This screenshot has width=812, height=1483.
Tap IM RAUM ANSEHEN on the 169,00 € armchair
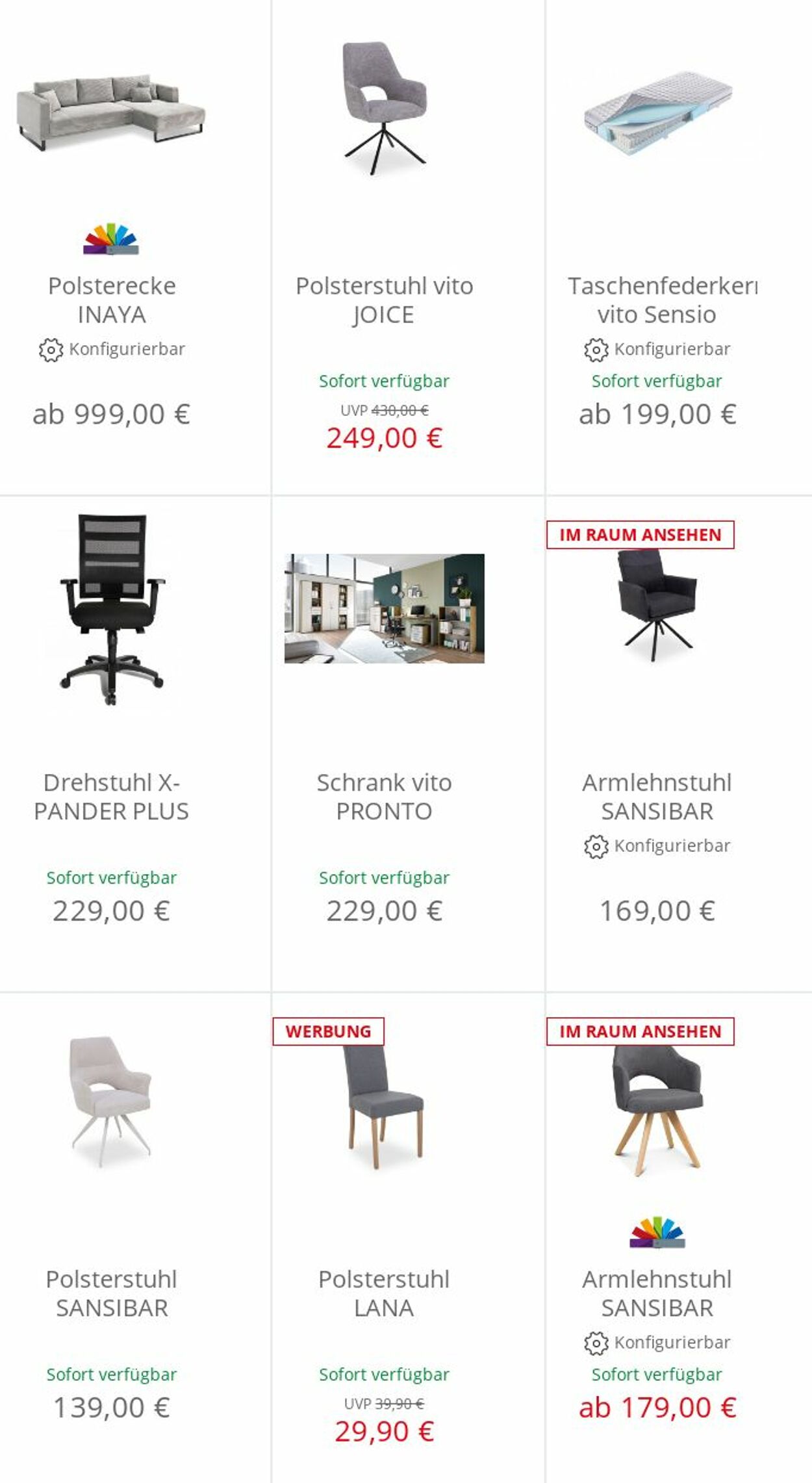pyautogui.click(x=640, y=535)
